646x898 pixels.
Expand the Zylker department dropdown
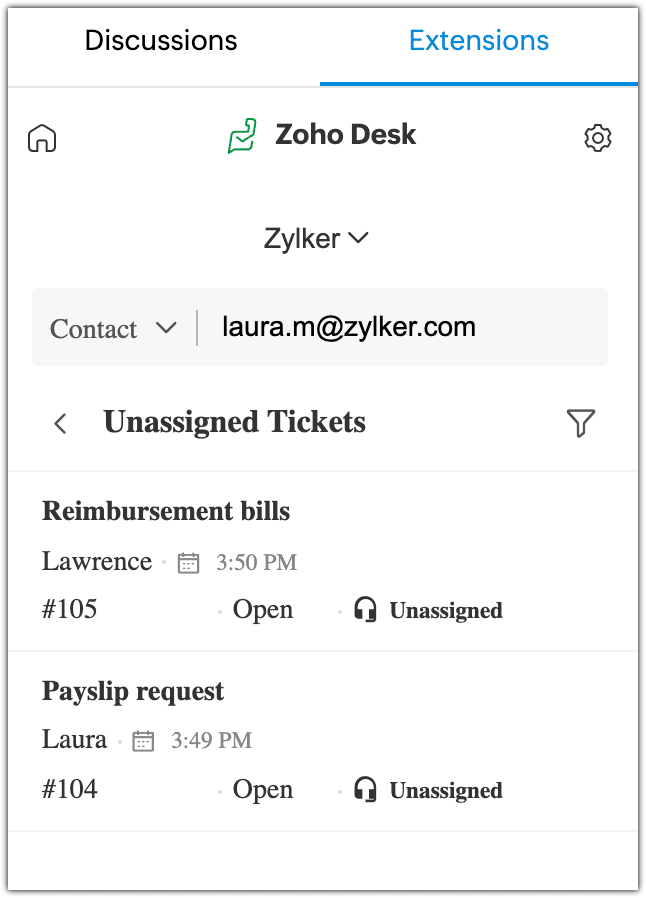tap(316, 239)
